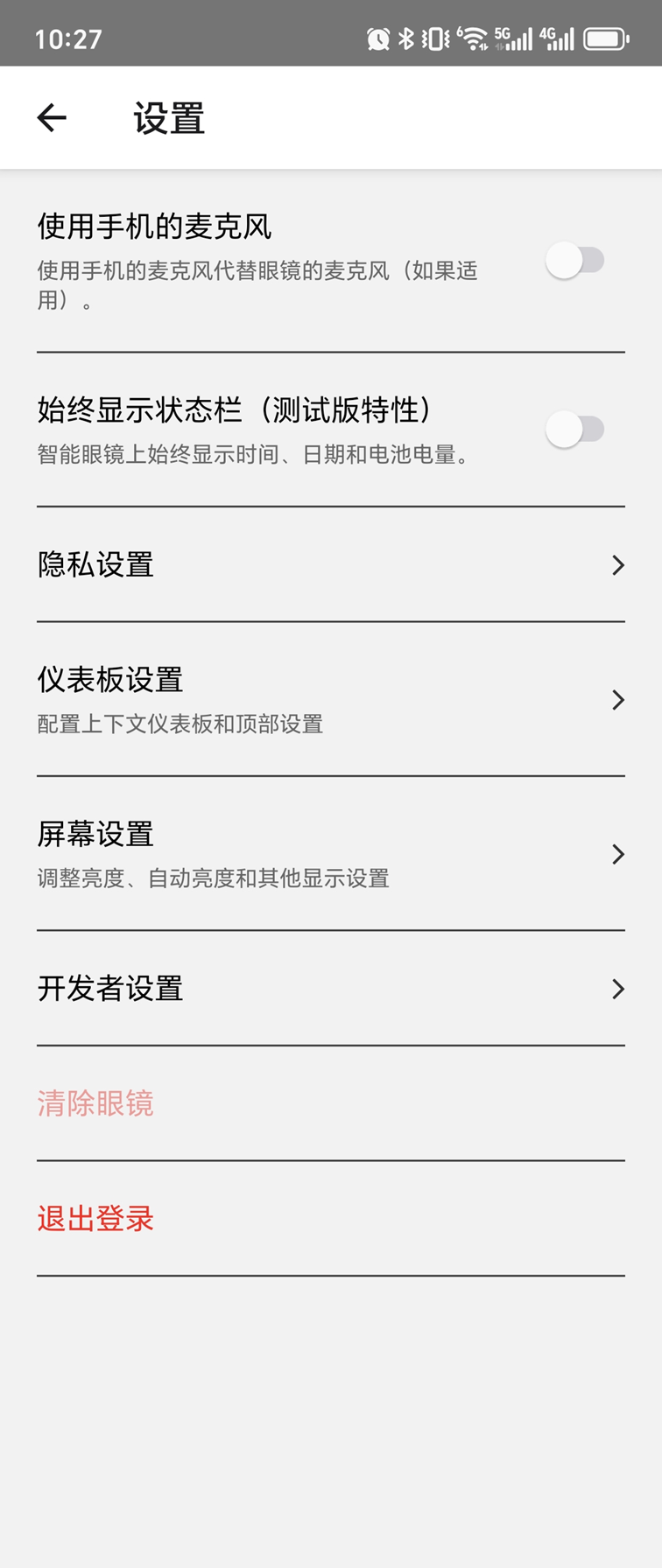Tap the back arrow to leave settings
This screenshot has height=1568, width=662.
click(x=50, y=116)
